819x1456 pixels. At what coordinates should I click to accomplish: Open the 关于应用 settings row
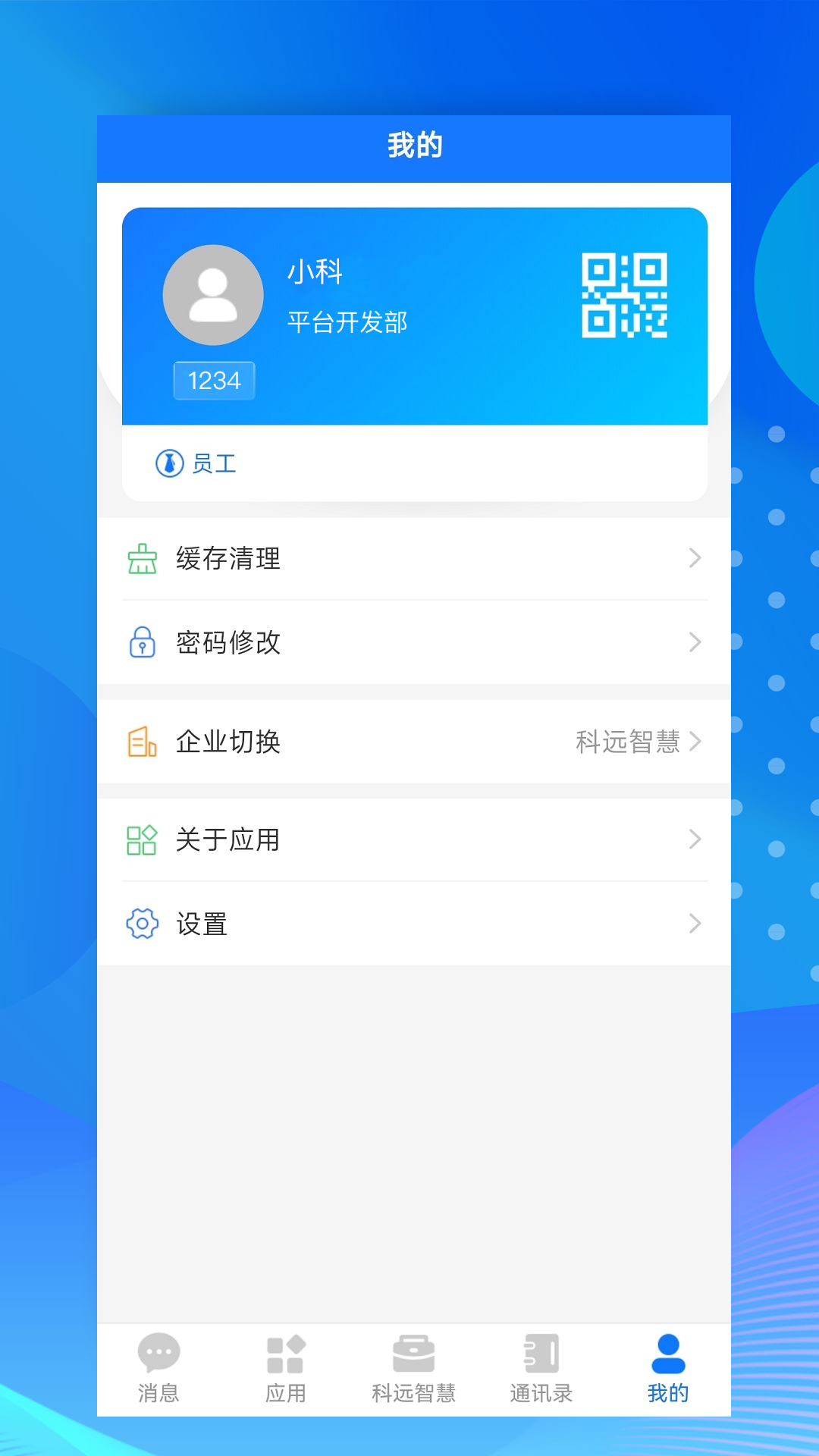coord(695,839)
